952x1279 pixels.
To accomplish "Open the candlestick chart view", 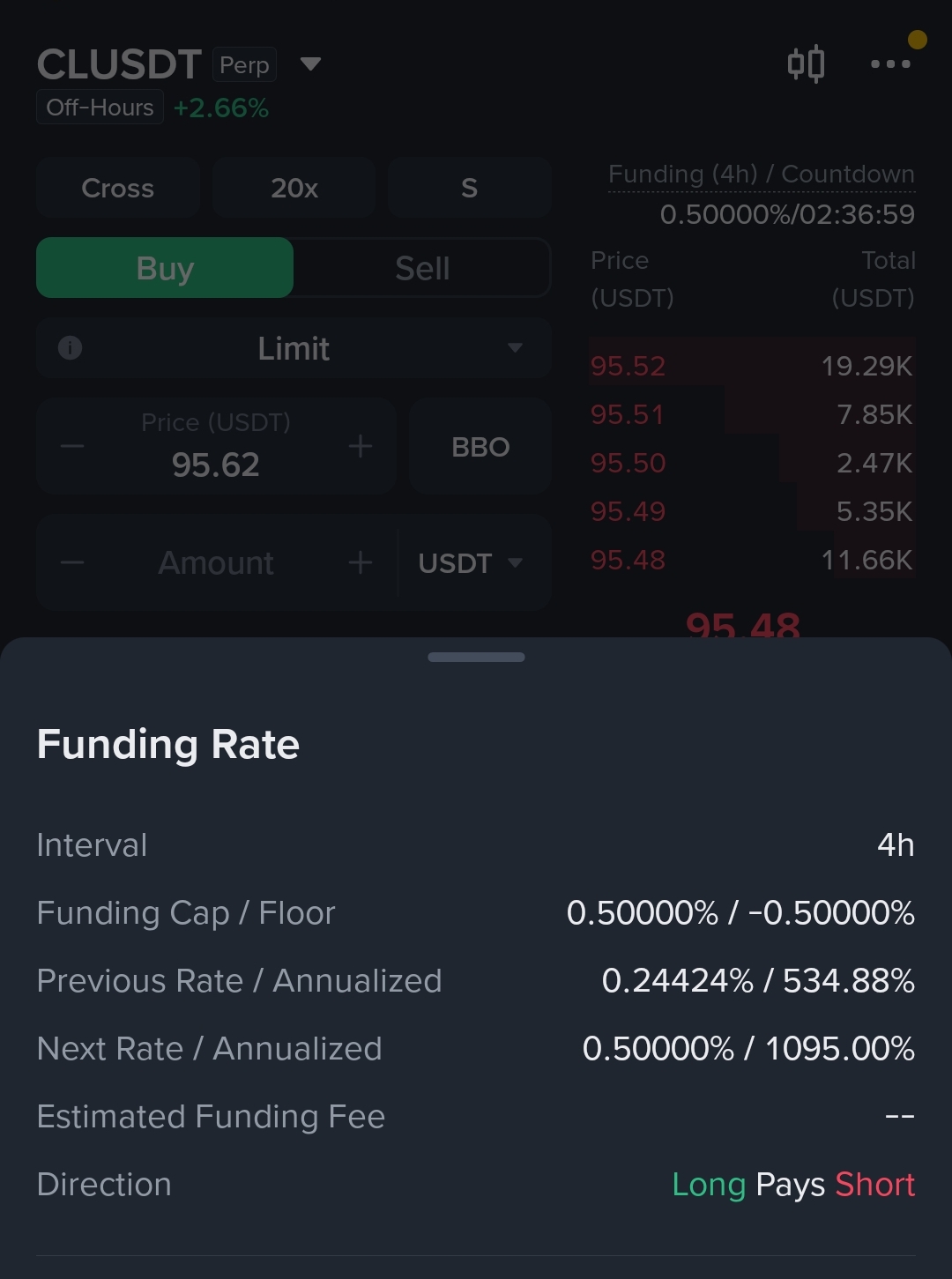I will [x=806, y=64].
